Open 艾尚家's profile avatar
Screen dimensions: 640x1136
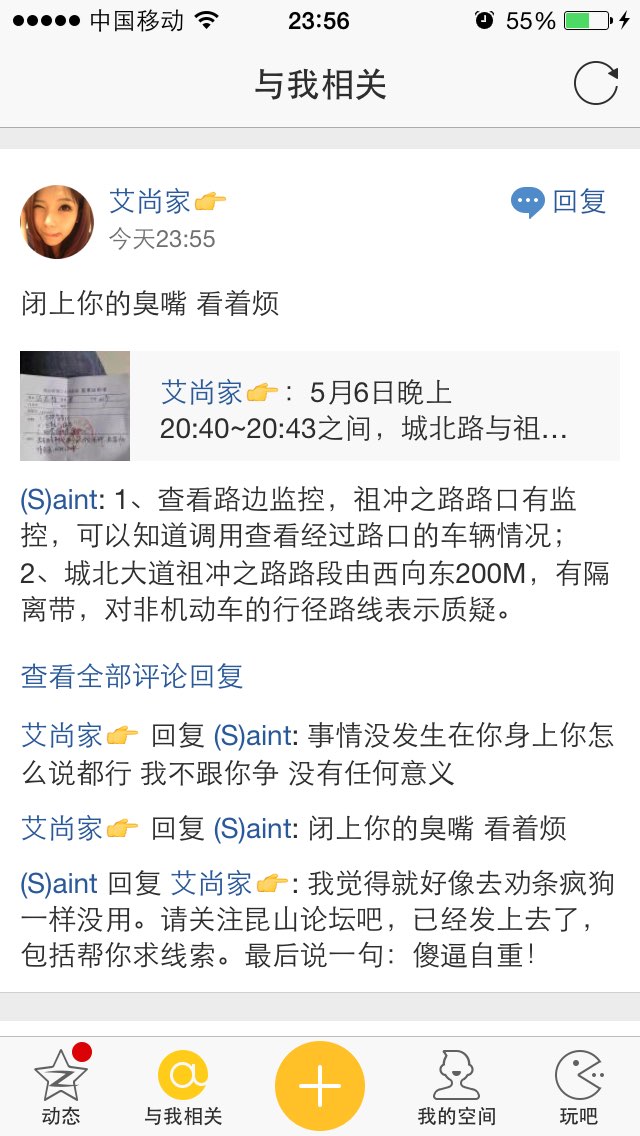[57, 222]
